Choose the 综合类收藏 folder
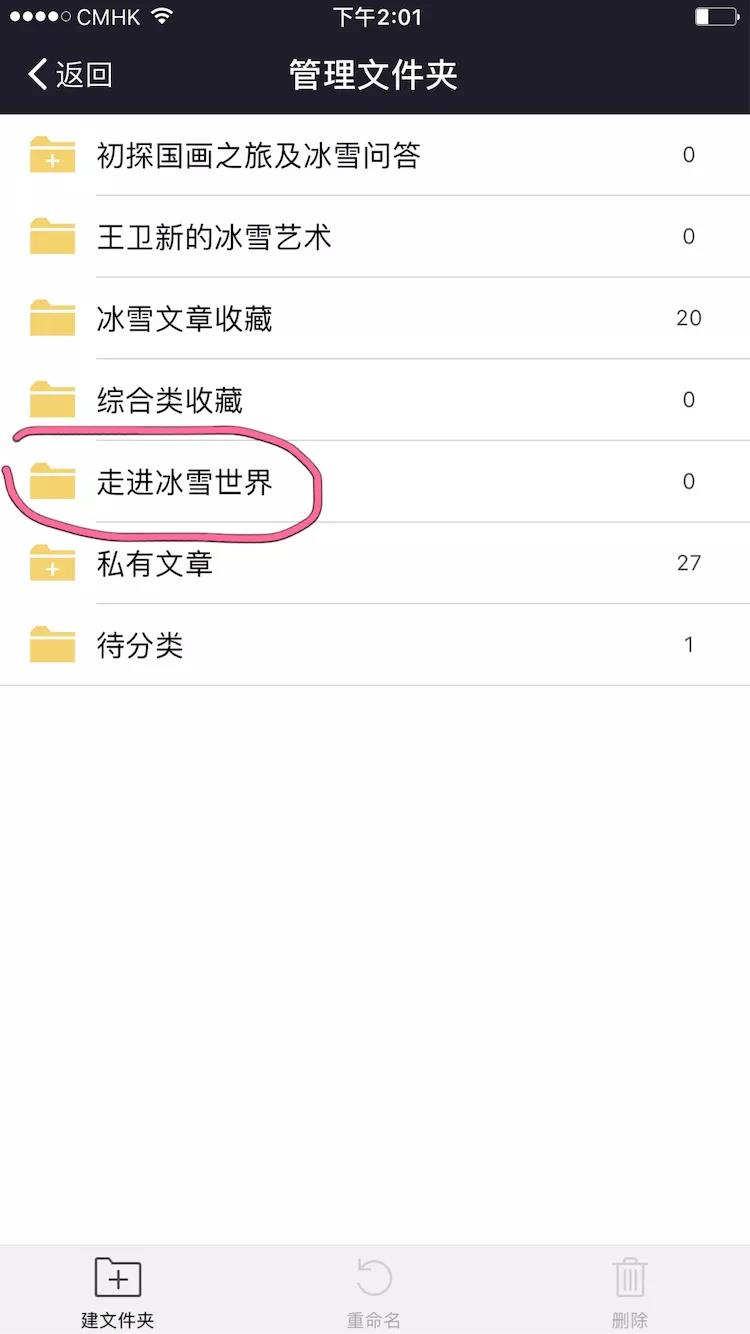 pyautogui.click(x=170, y=401)
